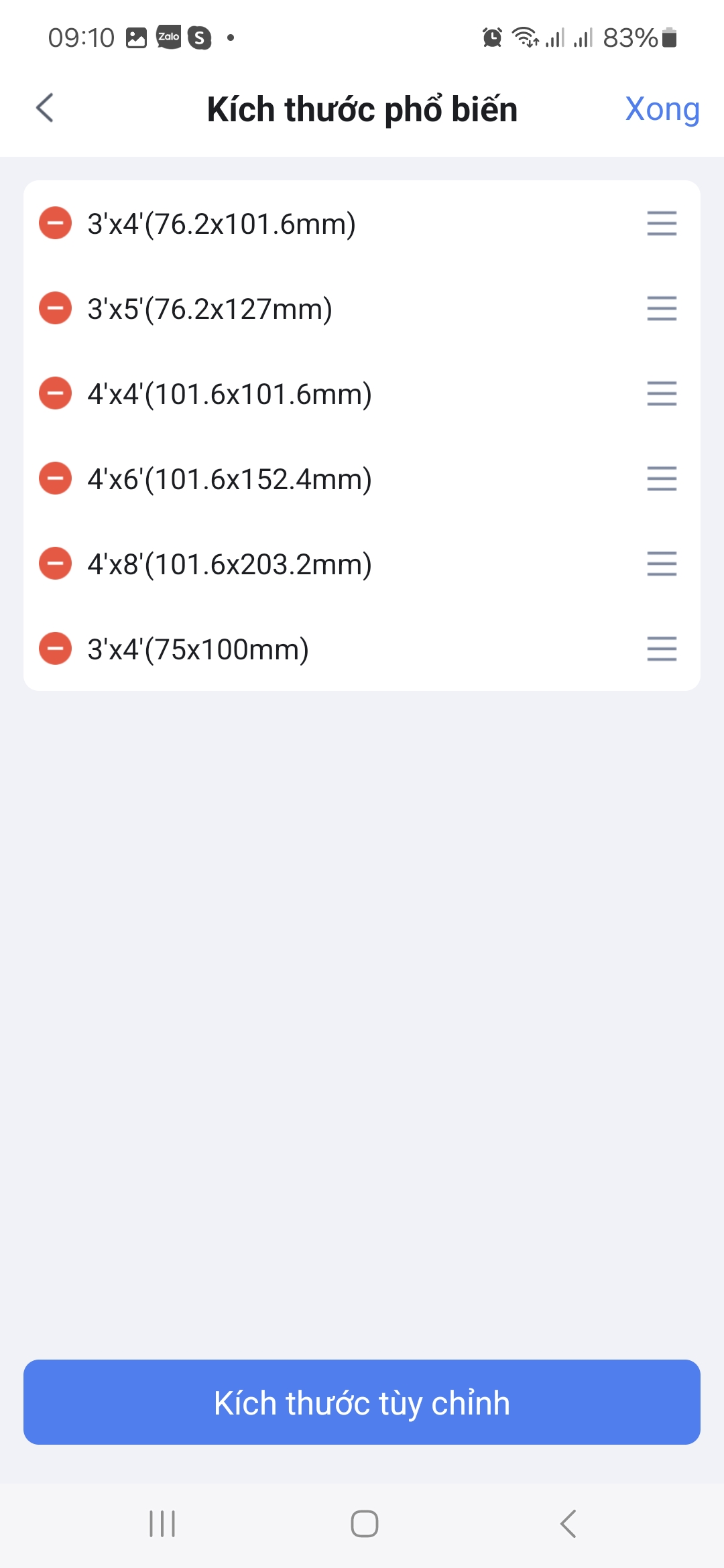This screenshot has width=724, height=1568.
Task: Tap the reorder handle for 3'x4'(75x100mm)
Action: [x=662, y=649]
